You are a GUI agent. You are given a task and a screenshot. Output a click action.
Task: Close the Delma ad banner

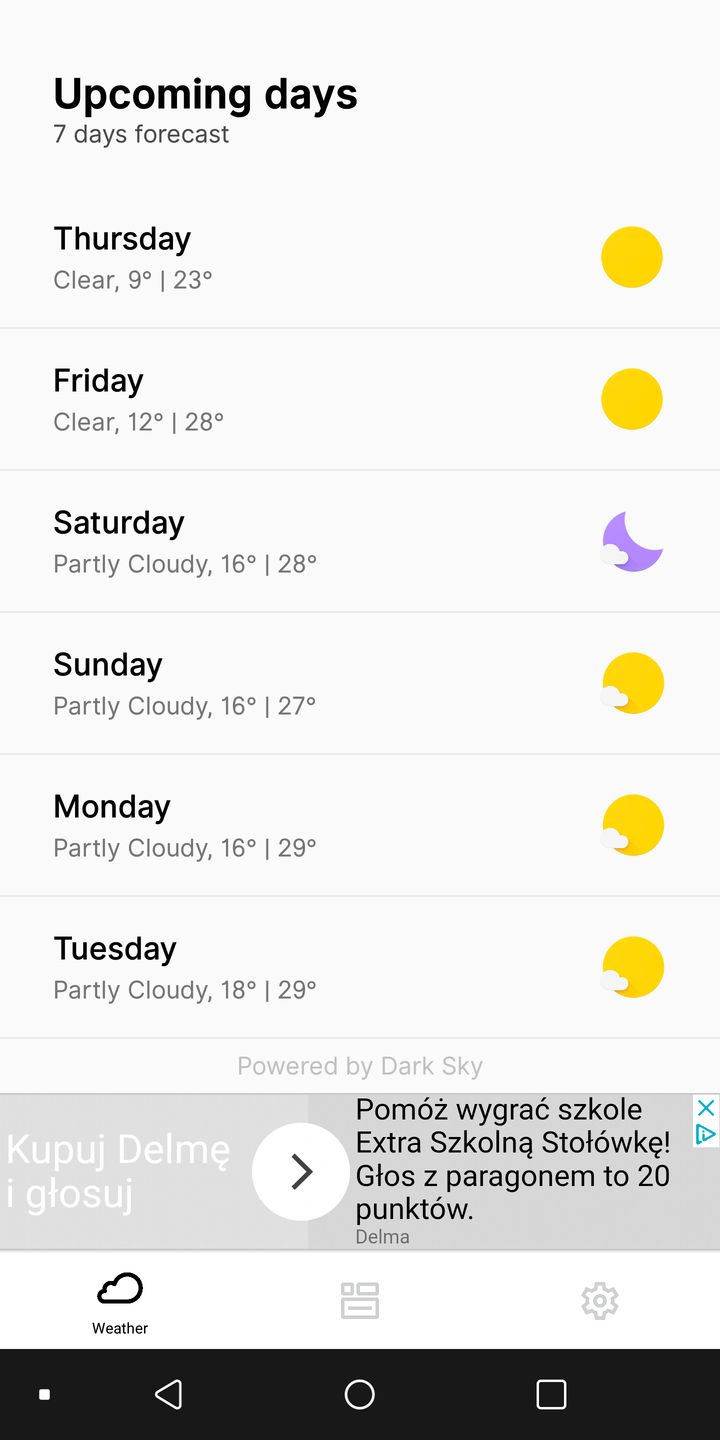tap(706, 1108)
